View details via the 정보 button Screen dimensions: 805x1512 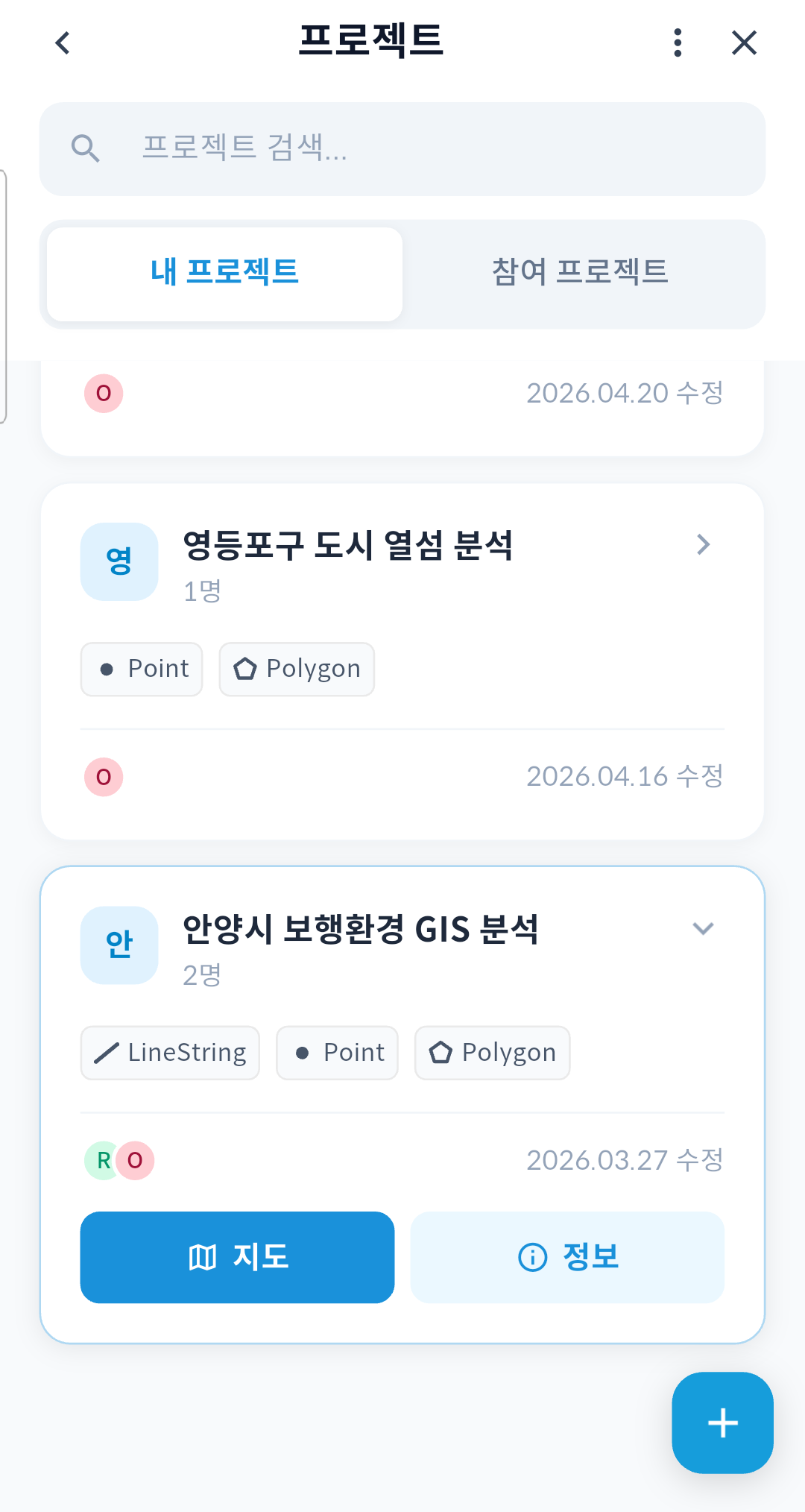point(566,1257)
